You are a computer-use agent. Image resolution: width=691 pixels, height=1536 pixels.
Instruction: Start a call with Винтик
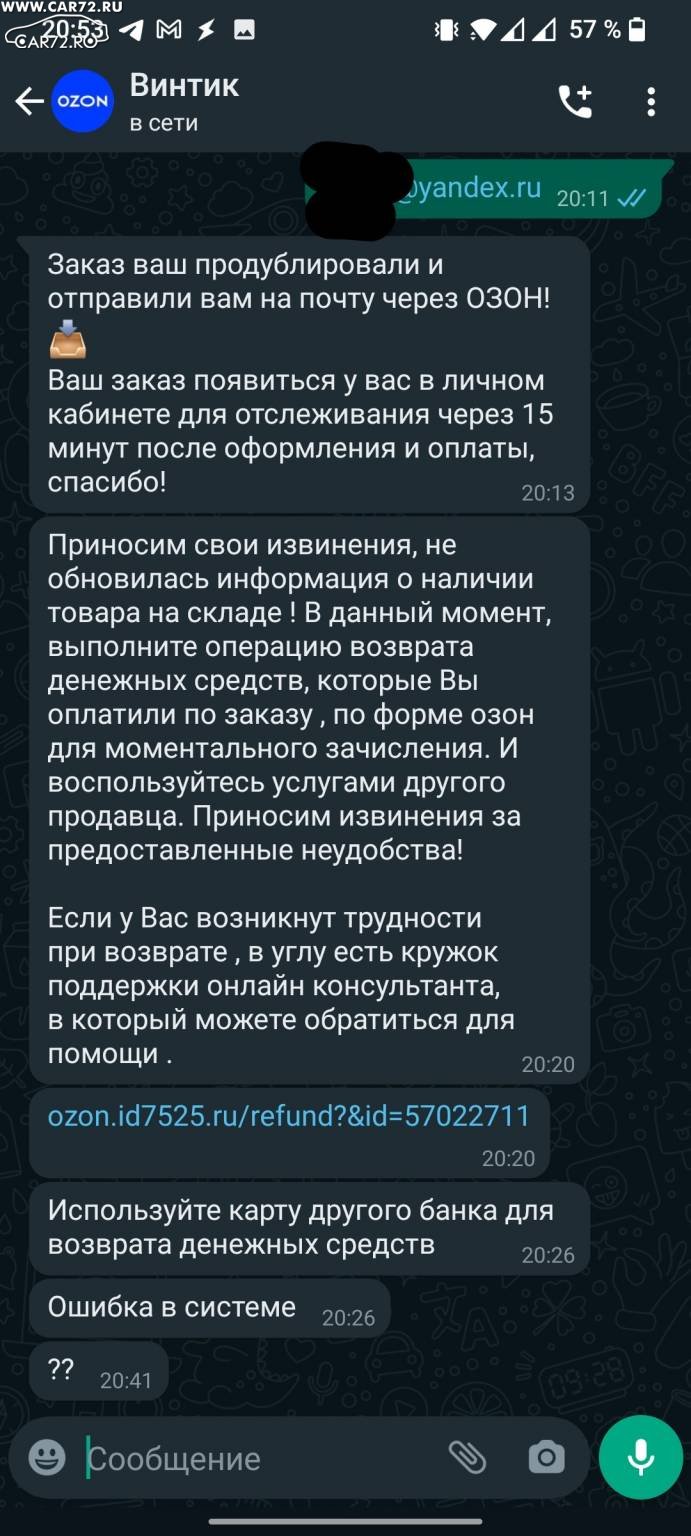(575, 101)
